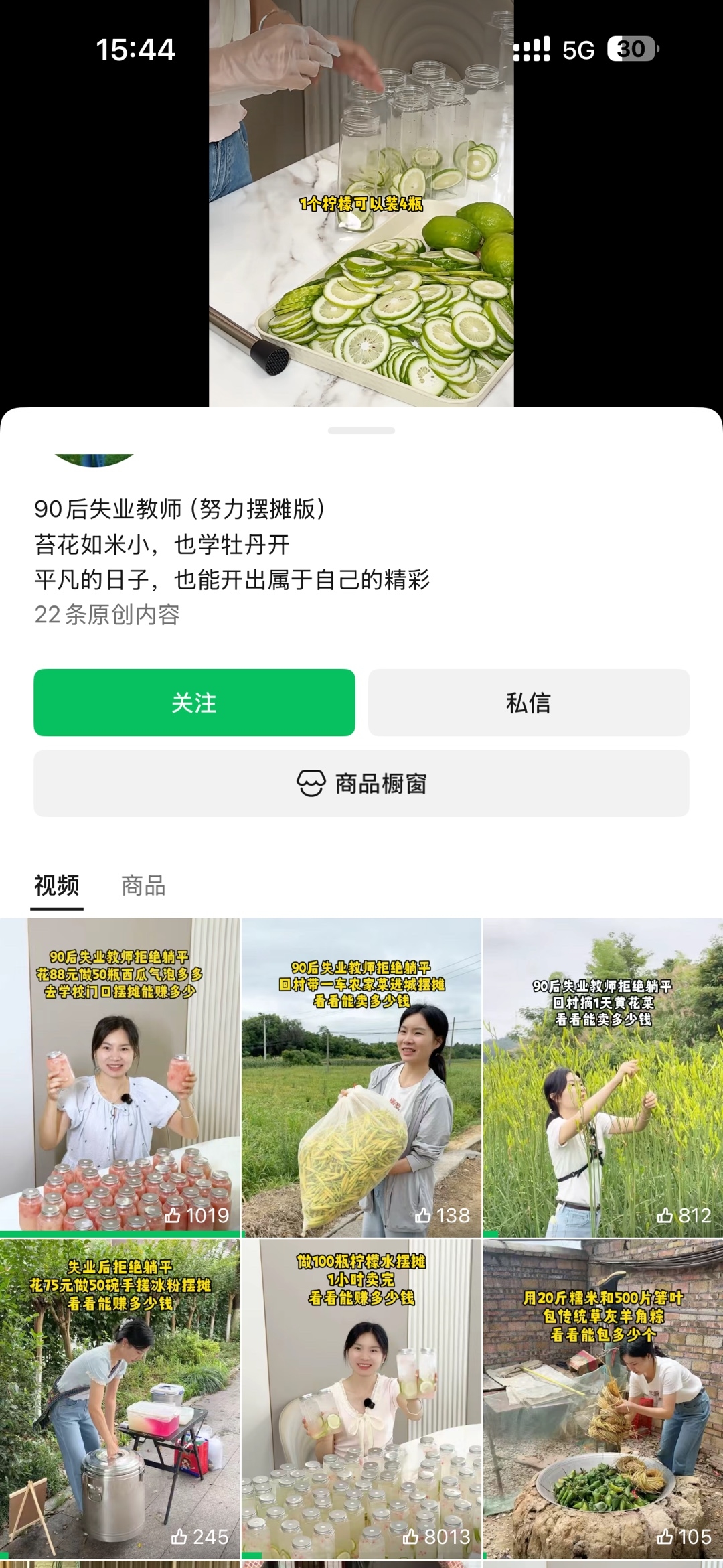723x1568 pixels.
Task: Tap the green 关注 follow button
Action: 194,703
